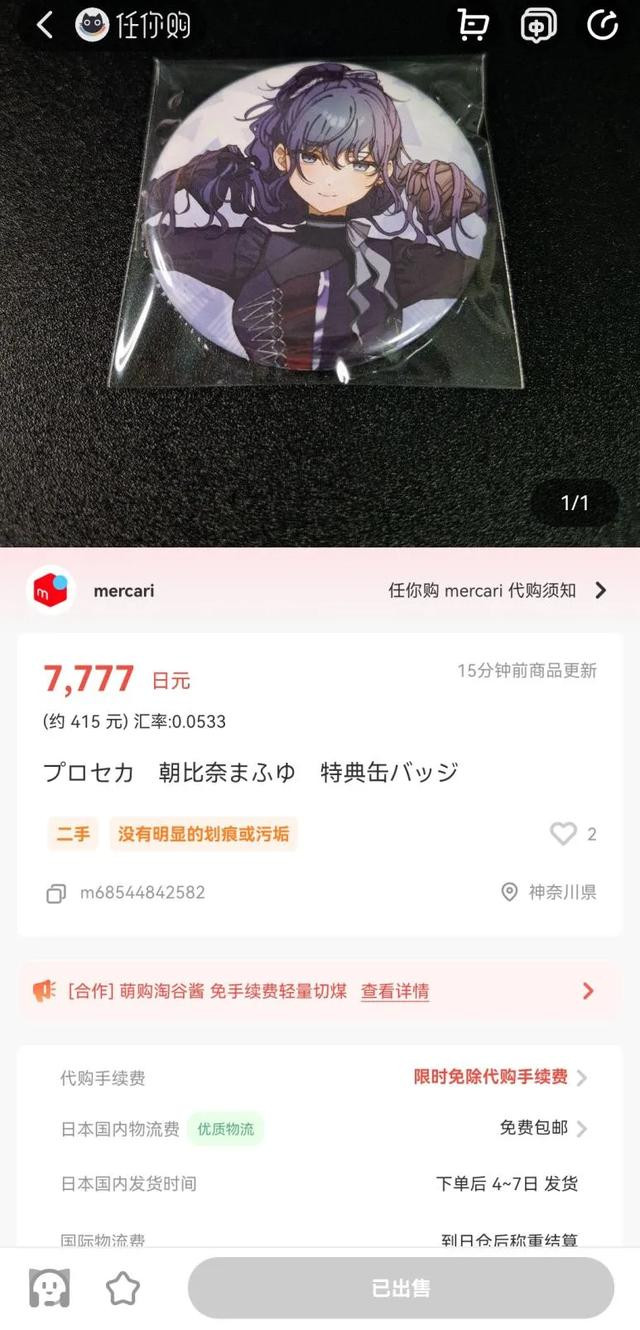Open the 萌购淘谷酱 banner arrow
The height and width of the screenshot is (1330, 640).
588,991
